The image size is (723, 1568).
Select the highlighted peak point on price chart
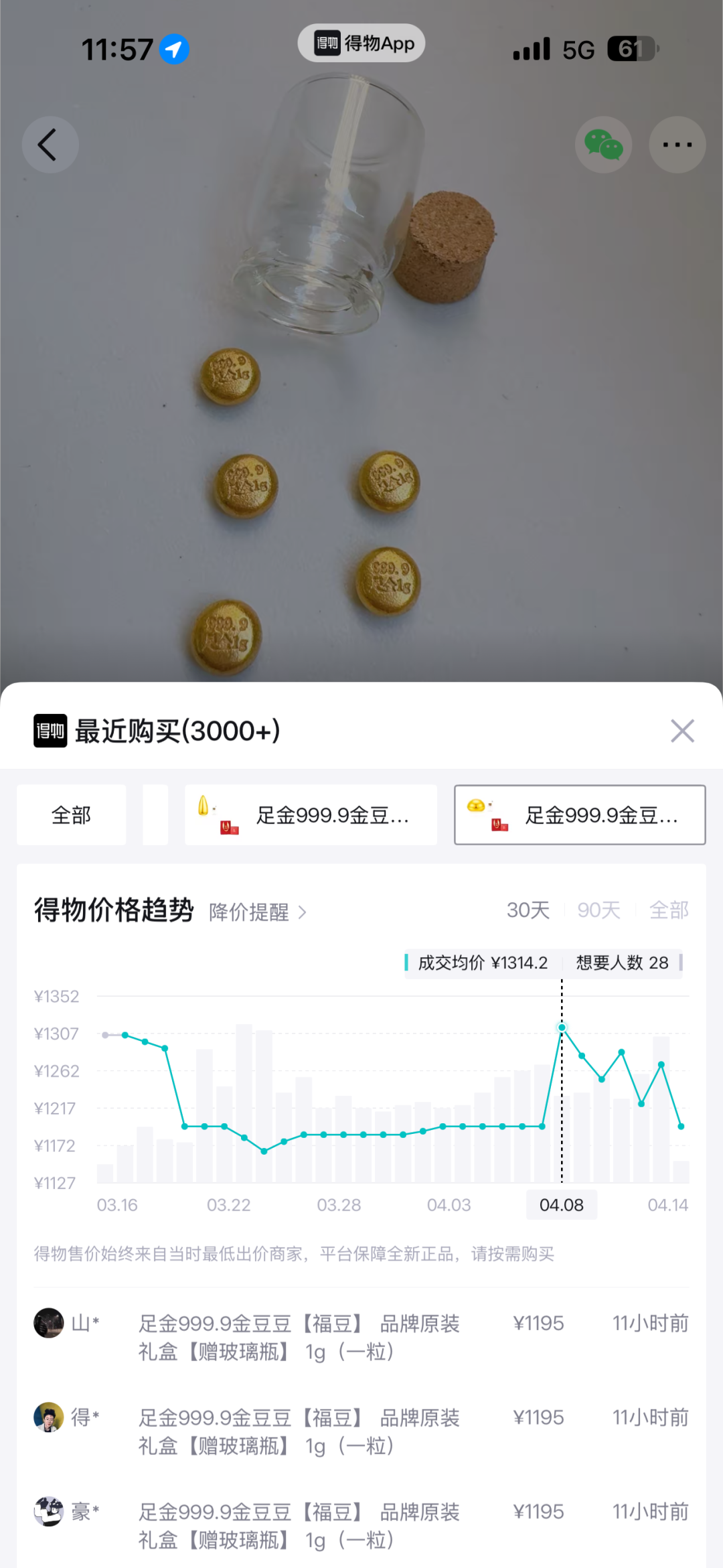pos(562,1027)
